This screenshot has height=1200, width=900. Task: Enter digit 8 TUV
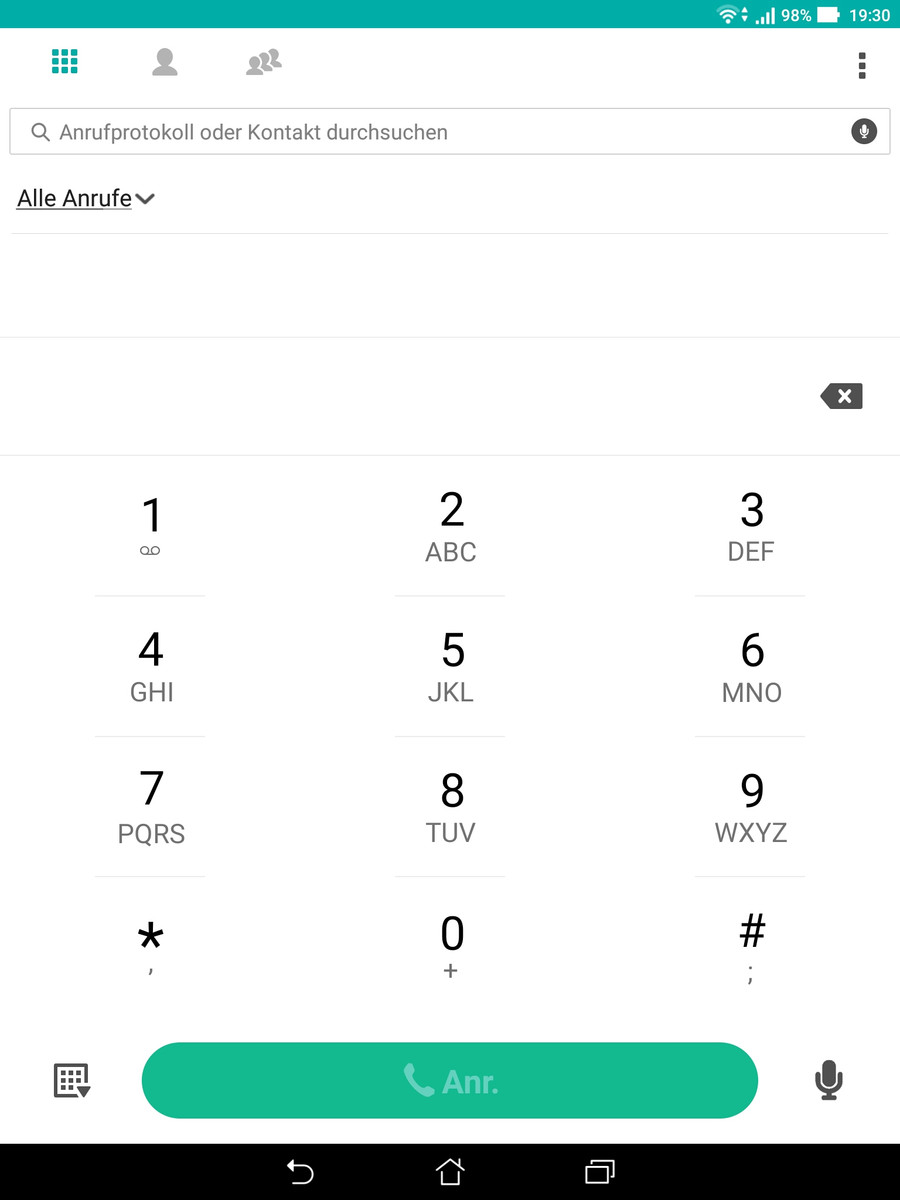coord(451,807)
